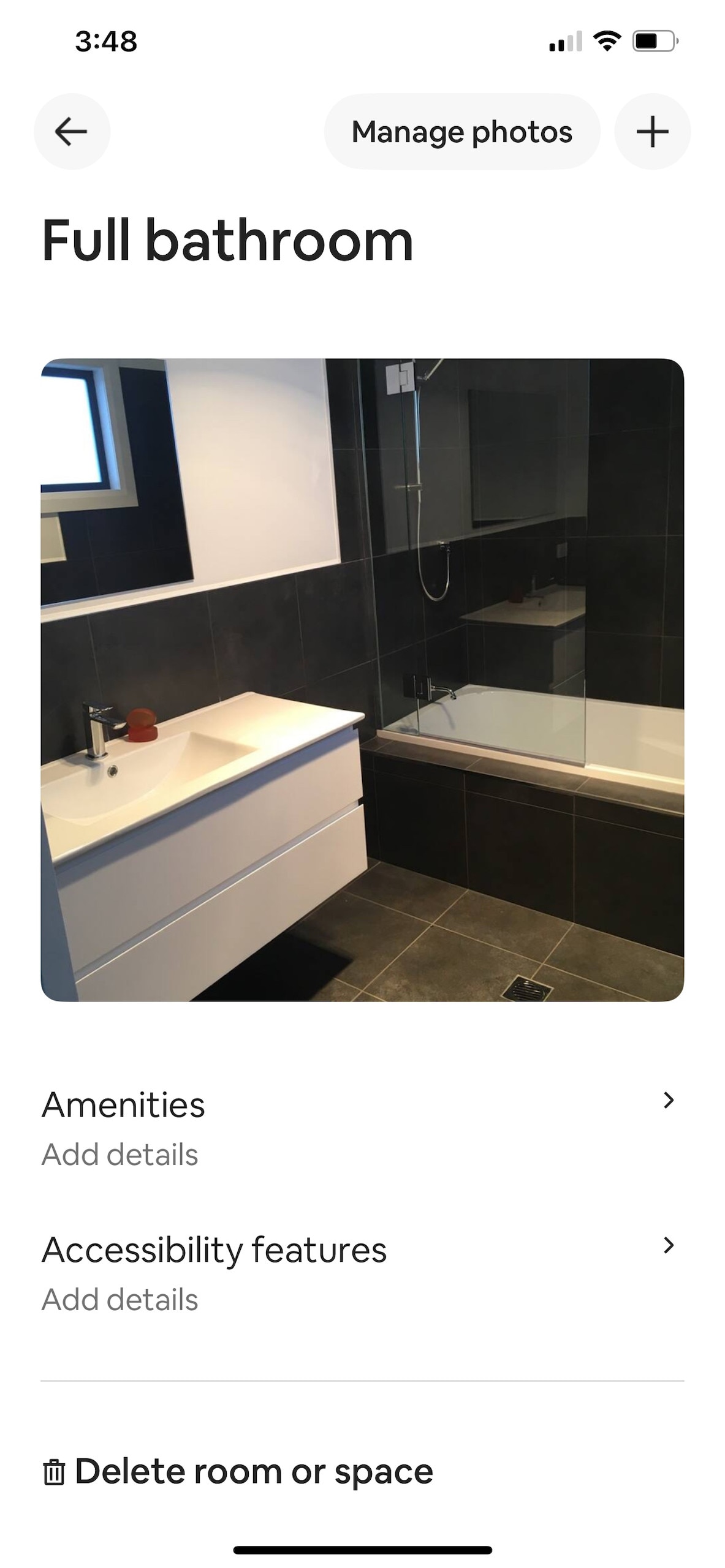Open Amenities details
725x1568 pixels.
362,1128
